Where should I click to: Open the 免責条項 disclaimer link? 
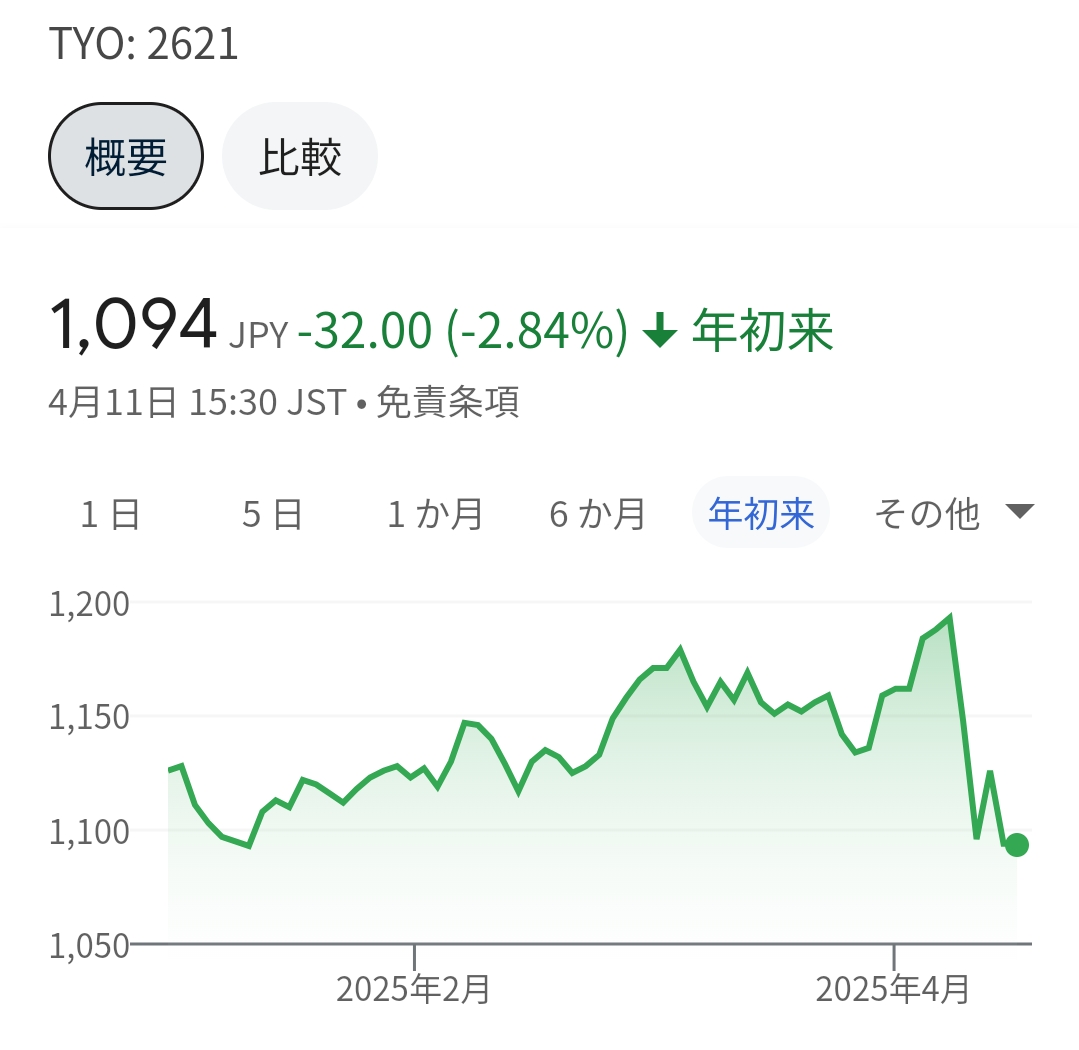coord(447,404)
